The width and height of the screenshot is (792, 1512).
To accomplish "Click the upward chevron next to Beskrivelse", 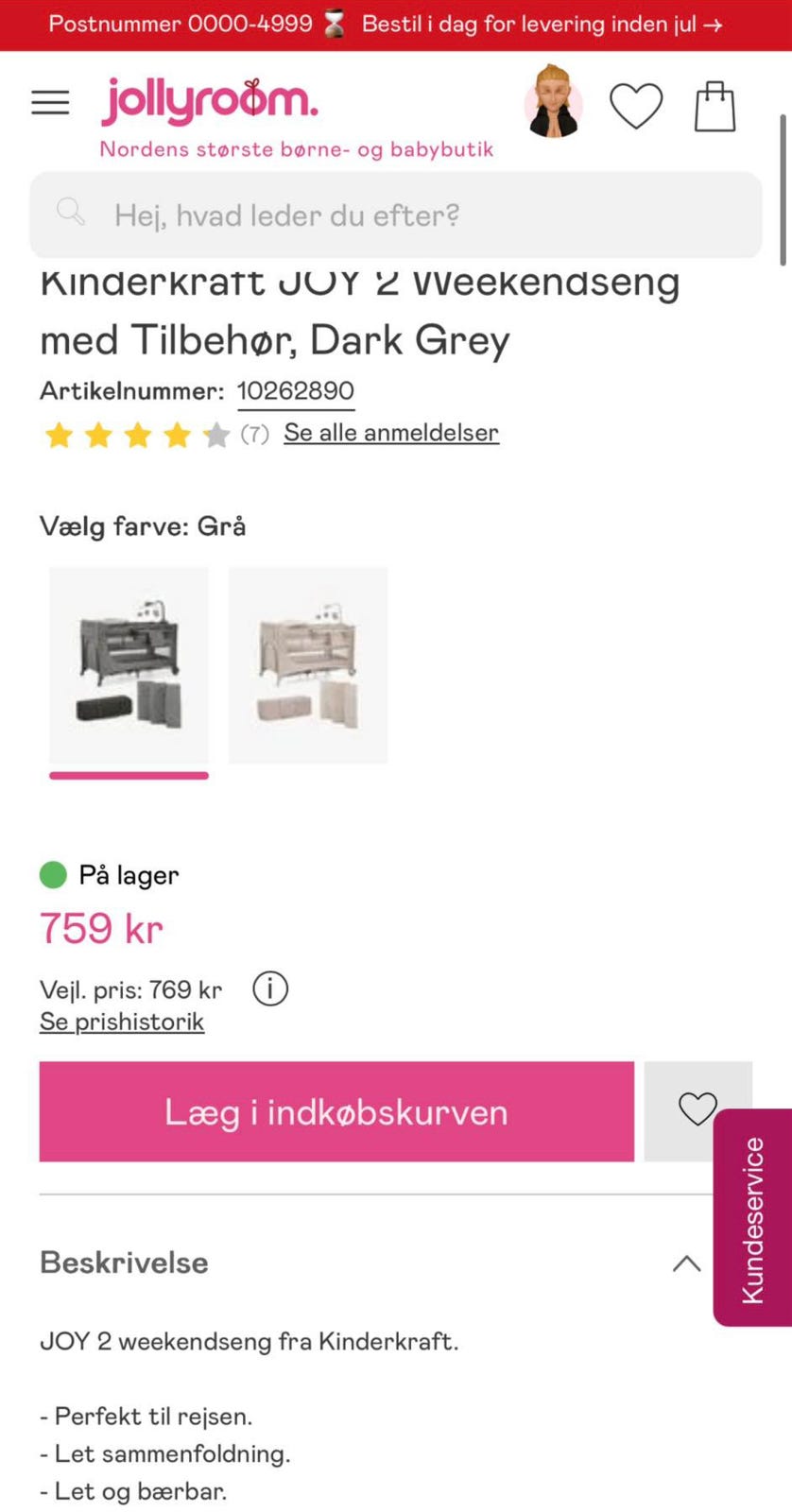I will pos(687,1263).
